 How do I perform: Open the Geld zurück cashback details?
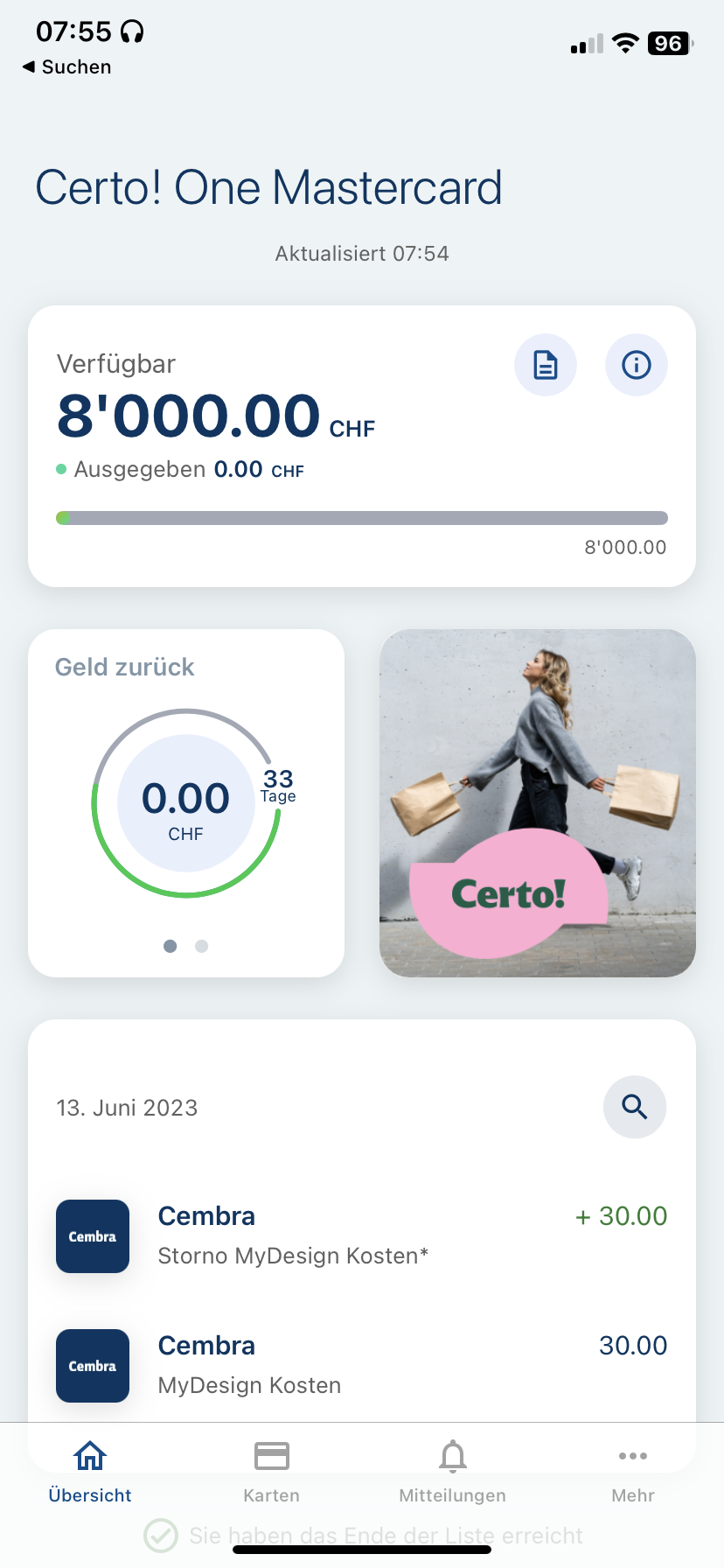click(186, 802)
